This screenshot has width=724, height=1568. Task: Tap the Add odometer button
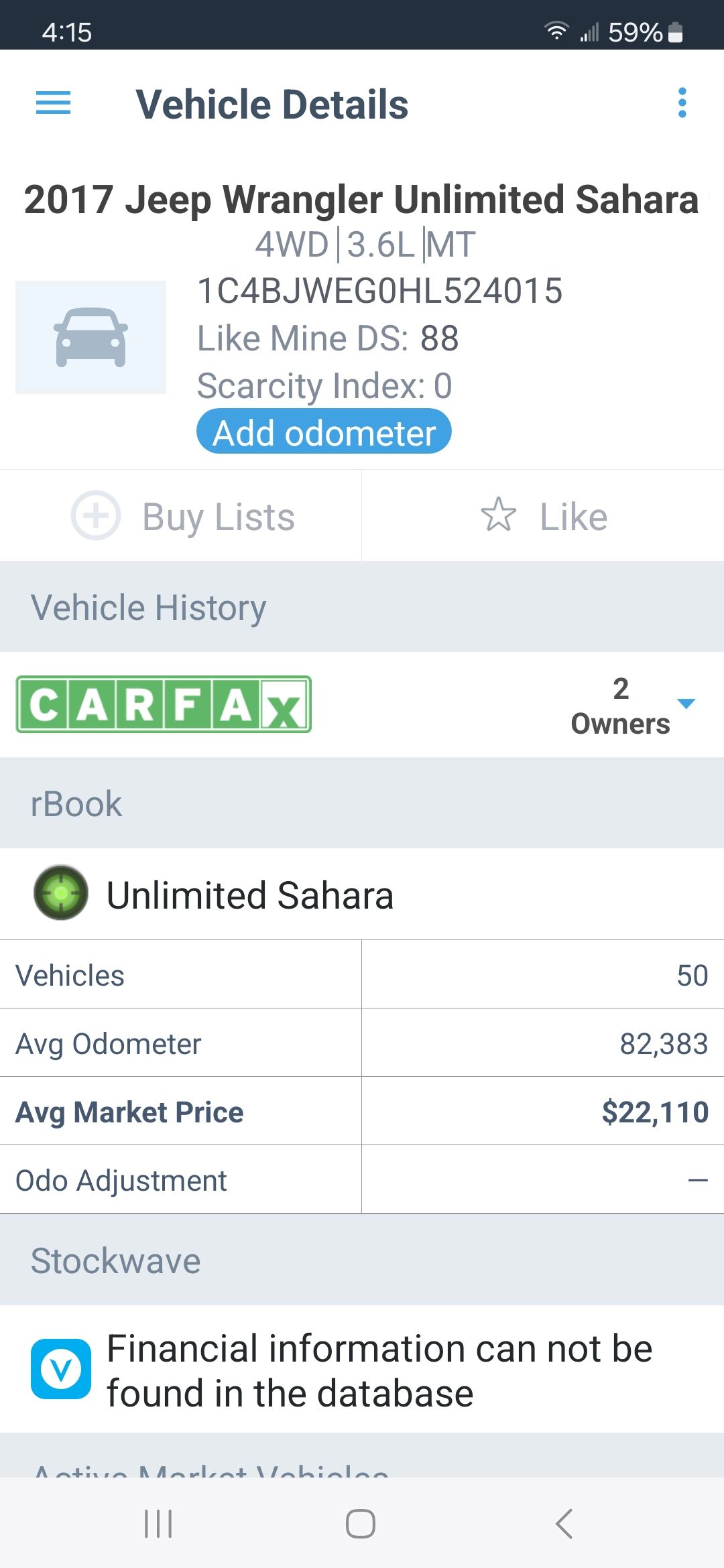pyautogui.click(x=324, y=432)
